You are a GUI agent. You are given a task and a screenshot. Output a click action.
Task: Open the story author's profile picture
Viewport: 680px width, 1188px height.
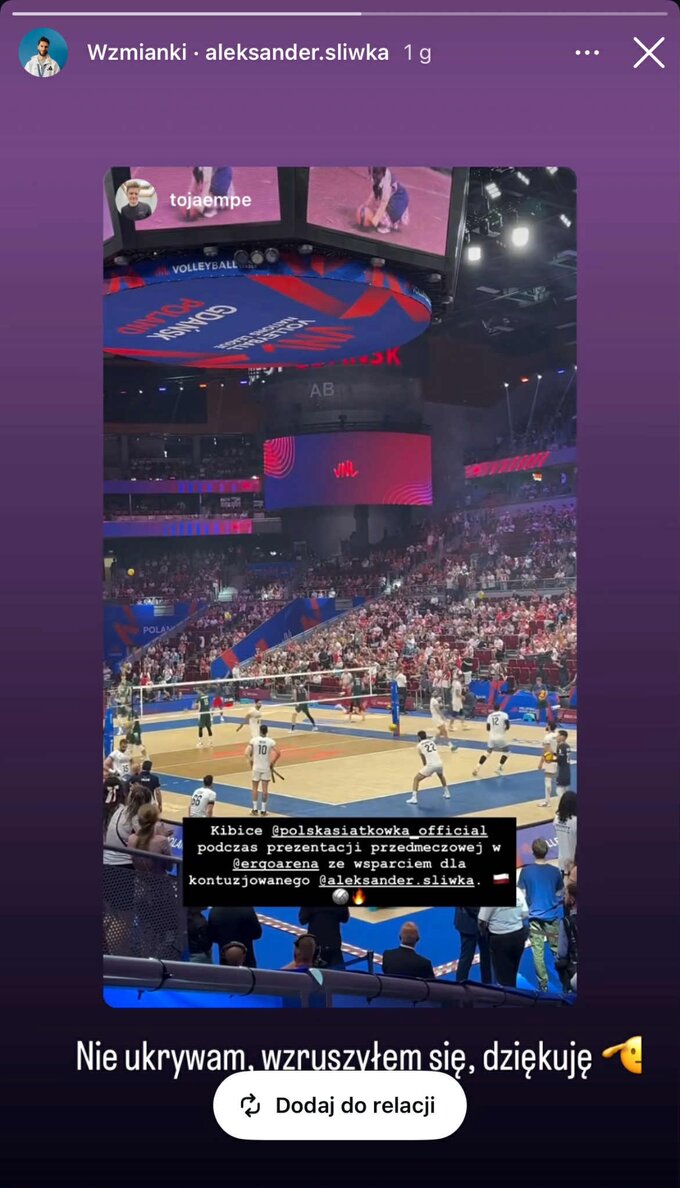43,53
